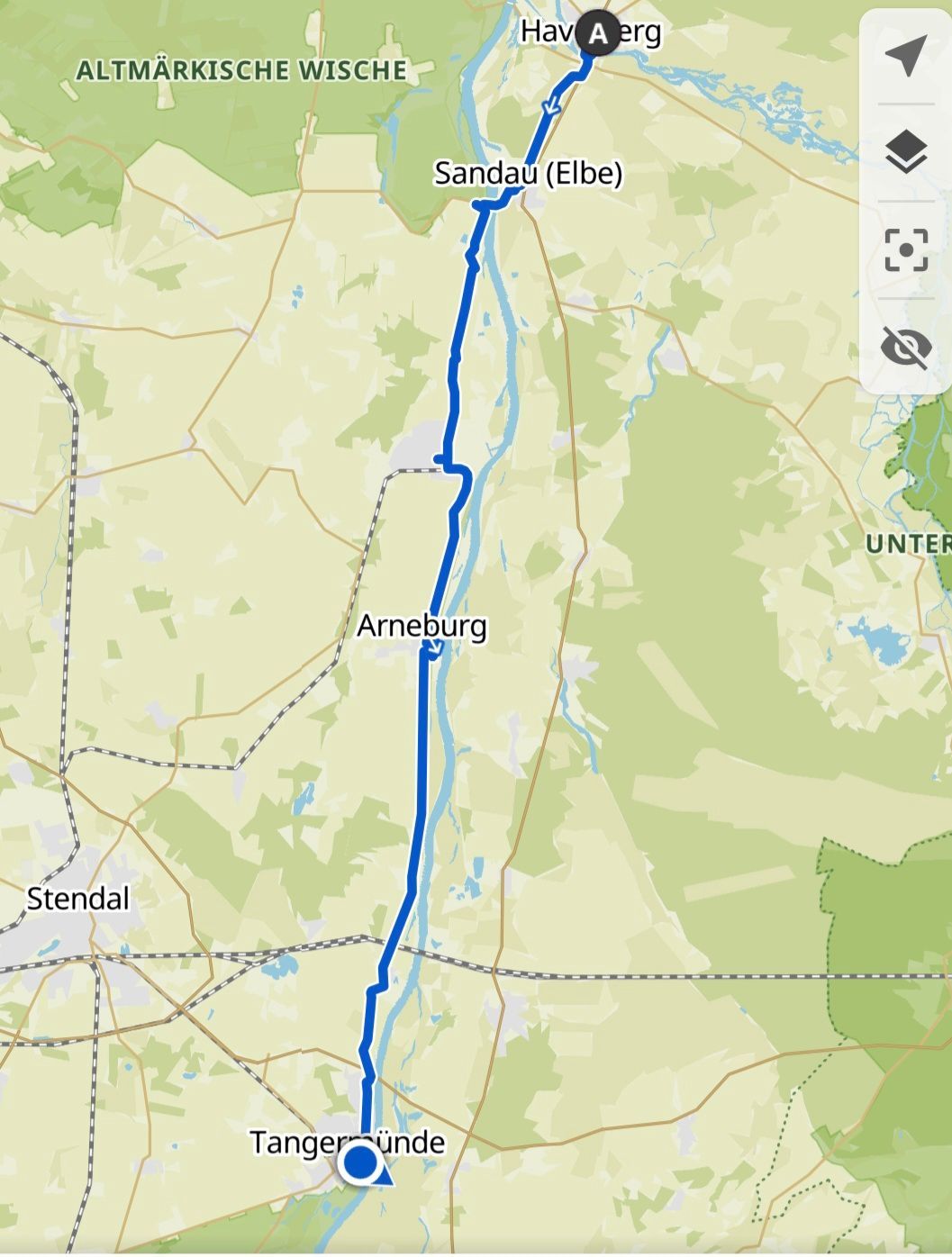Open the map layers selector
The image size is (952, 1257).
906,151
